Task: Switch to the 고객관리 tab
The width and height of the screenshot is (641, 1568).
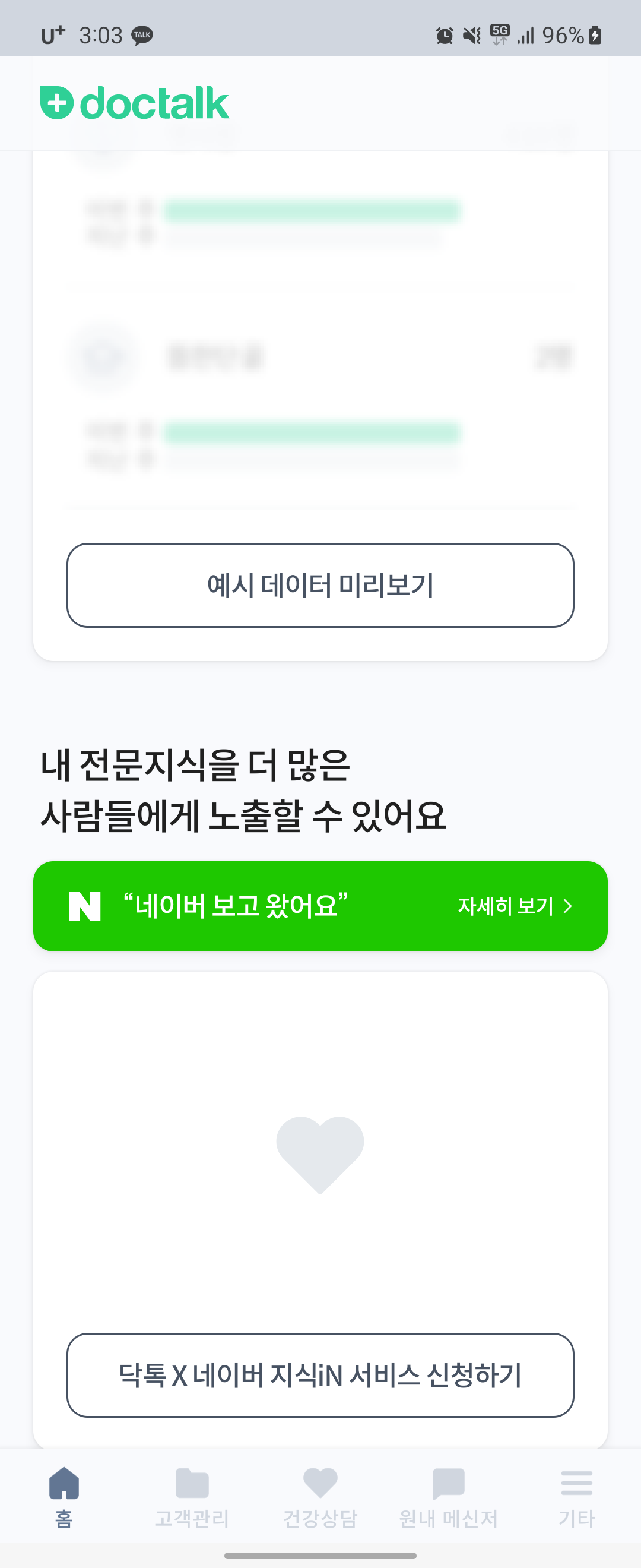Action: coord(192,1496)
